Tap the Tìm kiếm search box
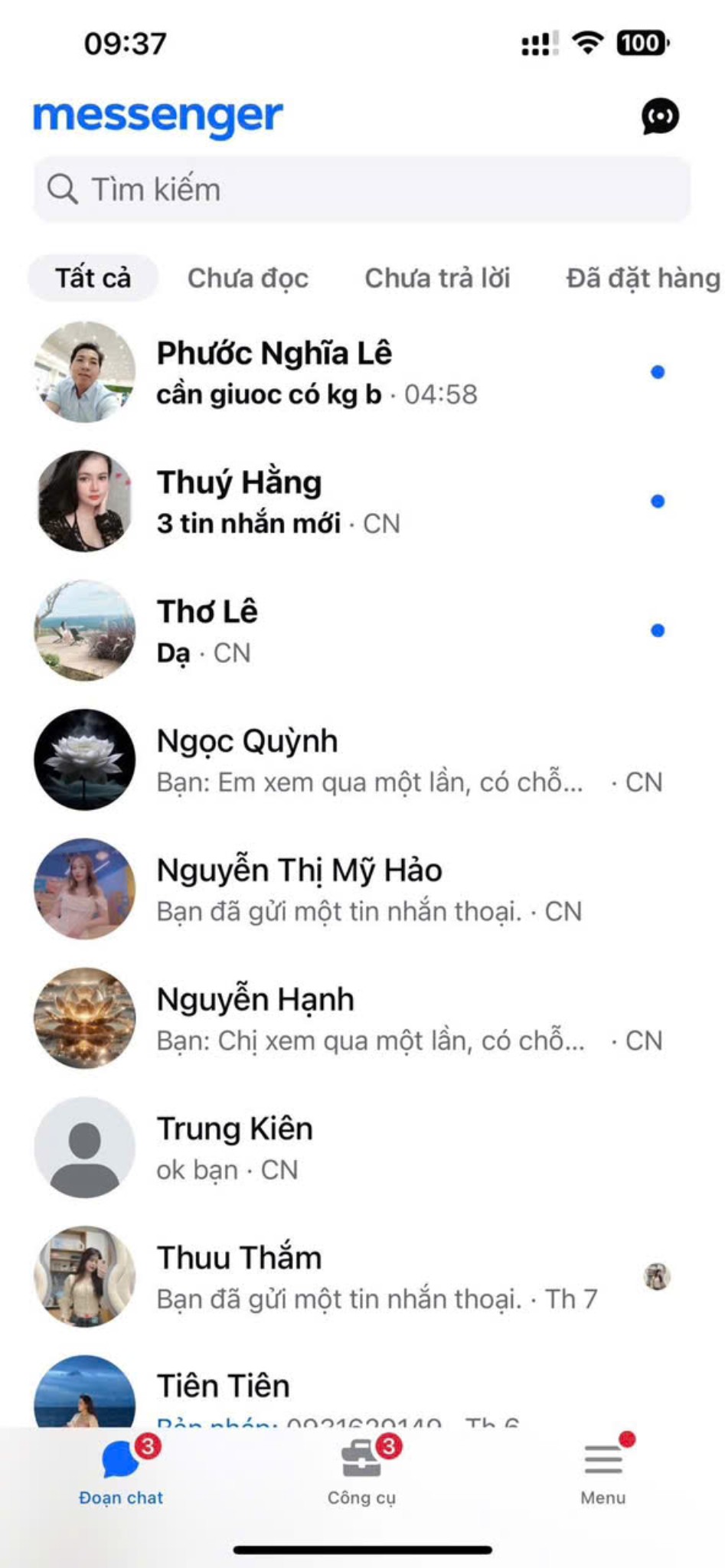The image size is (725, 1568). click(x=361, y=189)
